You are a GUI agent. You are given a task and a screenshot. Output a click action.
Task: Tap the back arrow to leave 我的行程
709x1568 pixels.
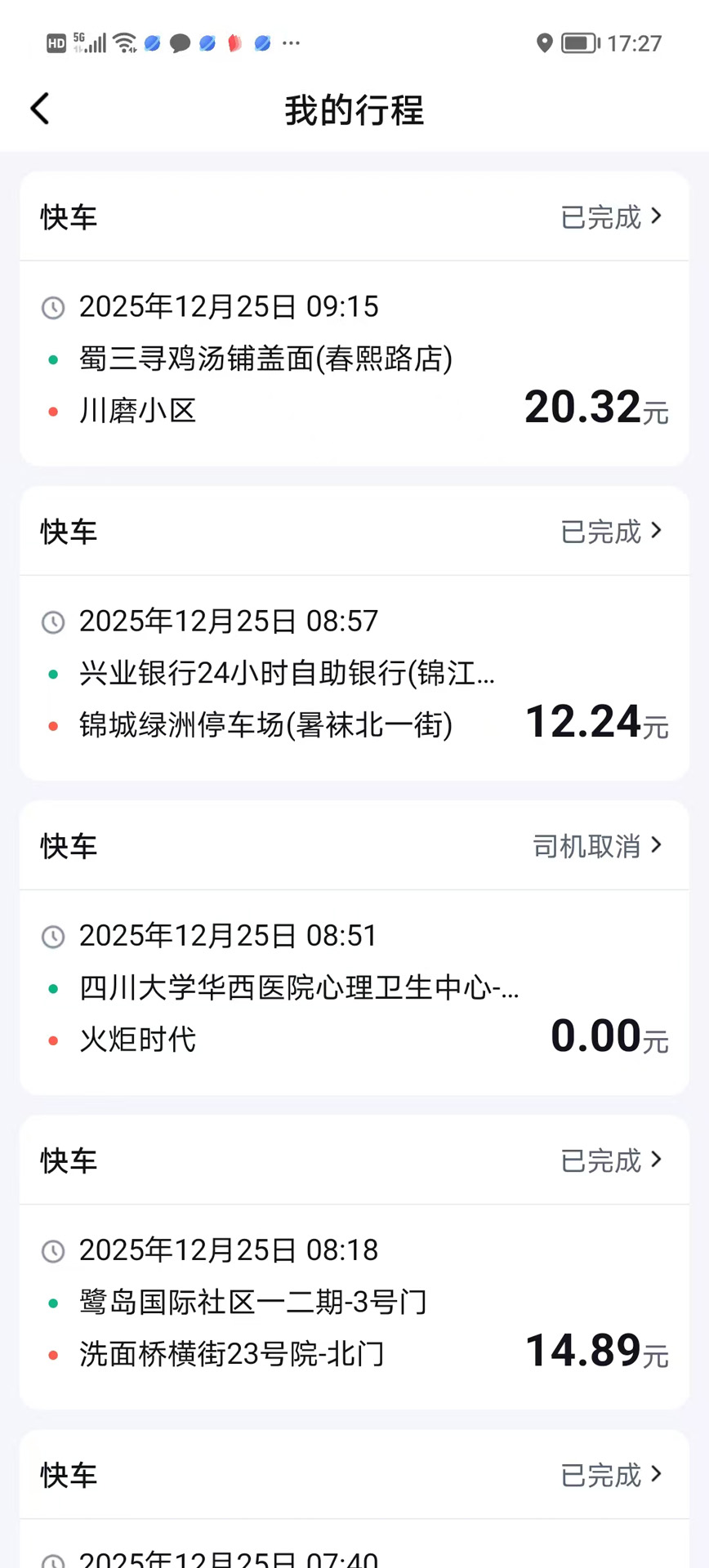pyautogui.click(x=39, y=108)
